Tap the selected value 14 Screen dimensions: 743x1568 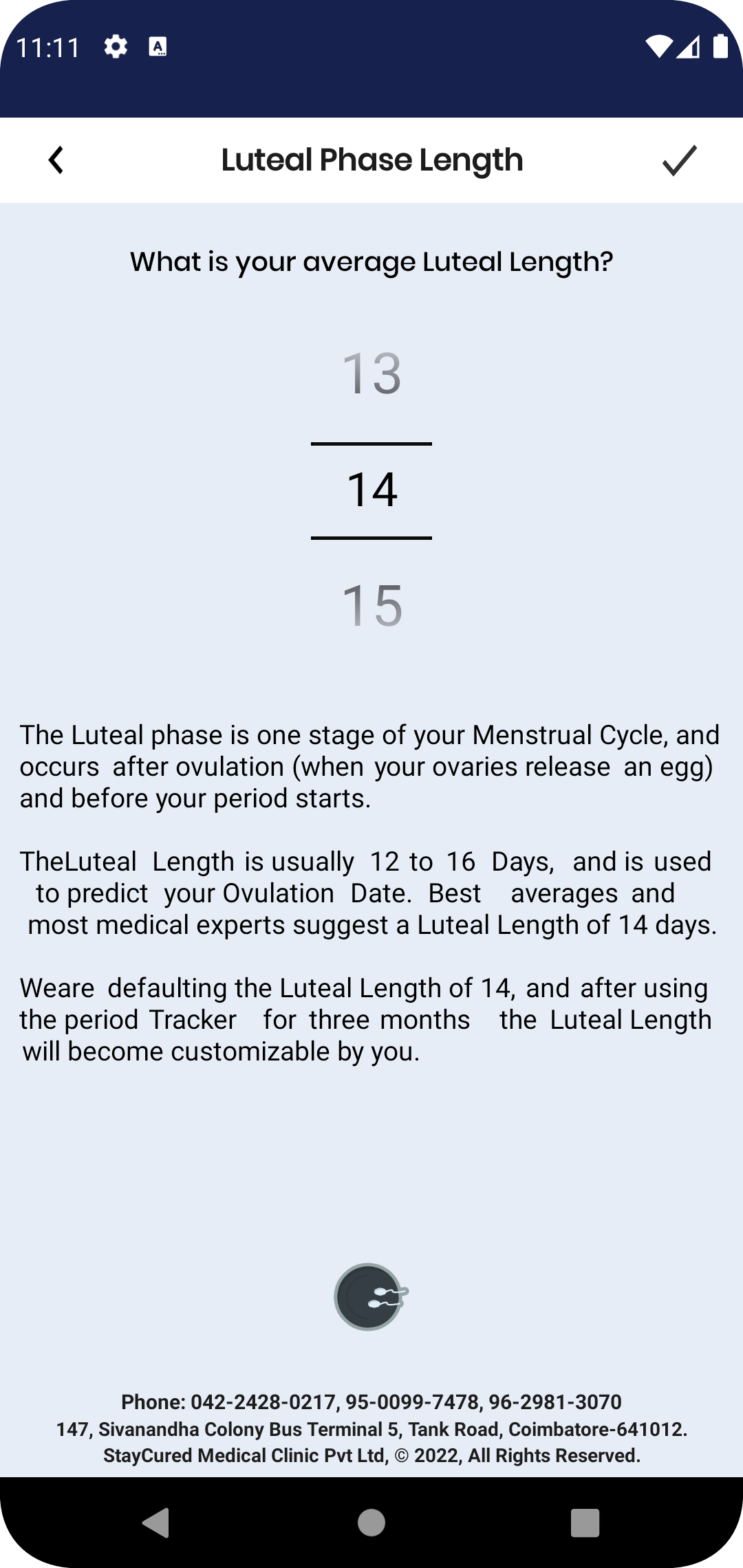click(x=371, y=490)
